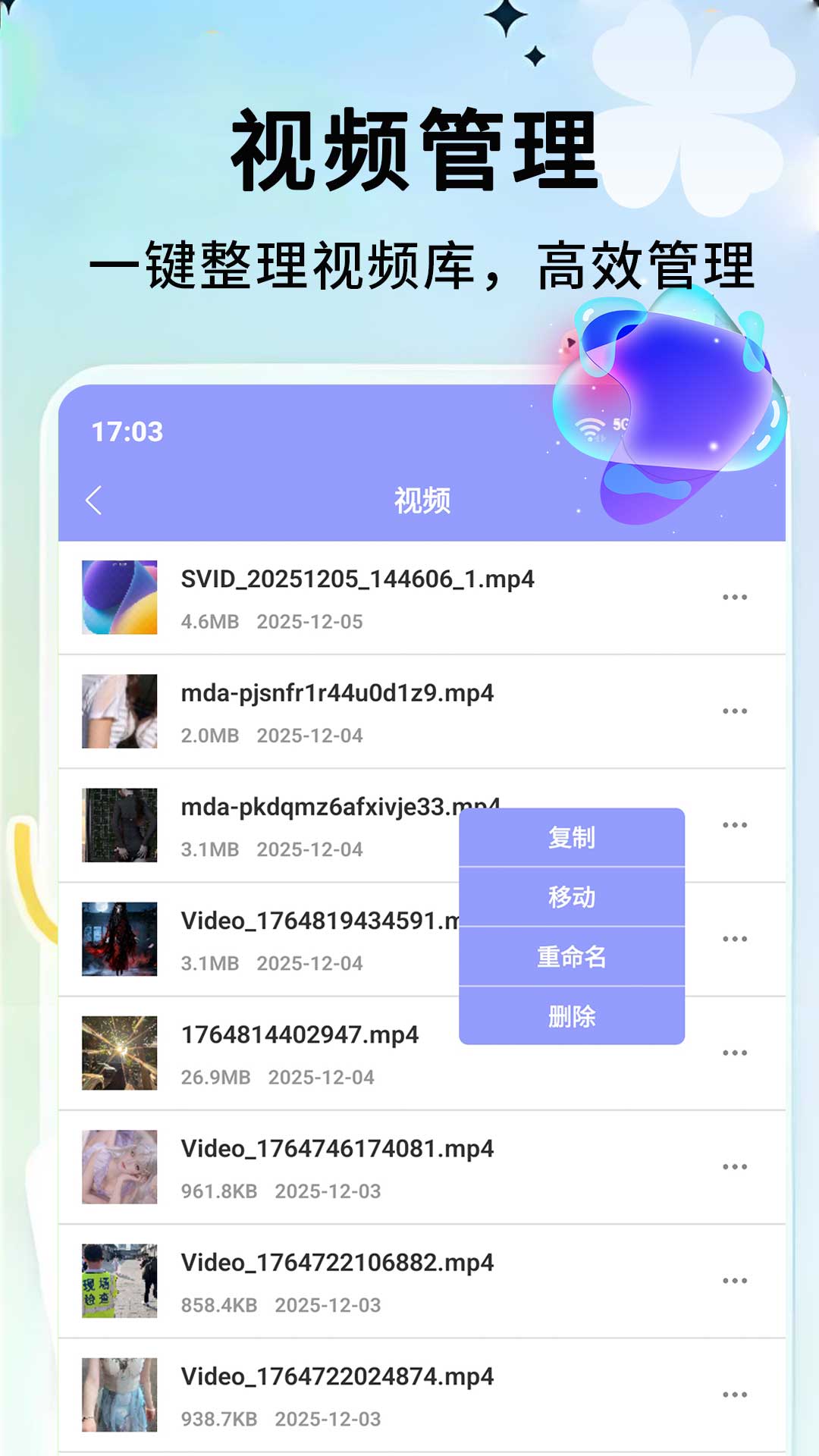Open the 1764814402947.mp4 sparks thumbnail
Image resolution: width=819 pixels, height=1456 pixels.
point(121,1054)
